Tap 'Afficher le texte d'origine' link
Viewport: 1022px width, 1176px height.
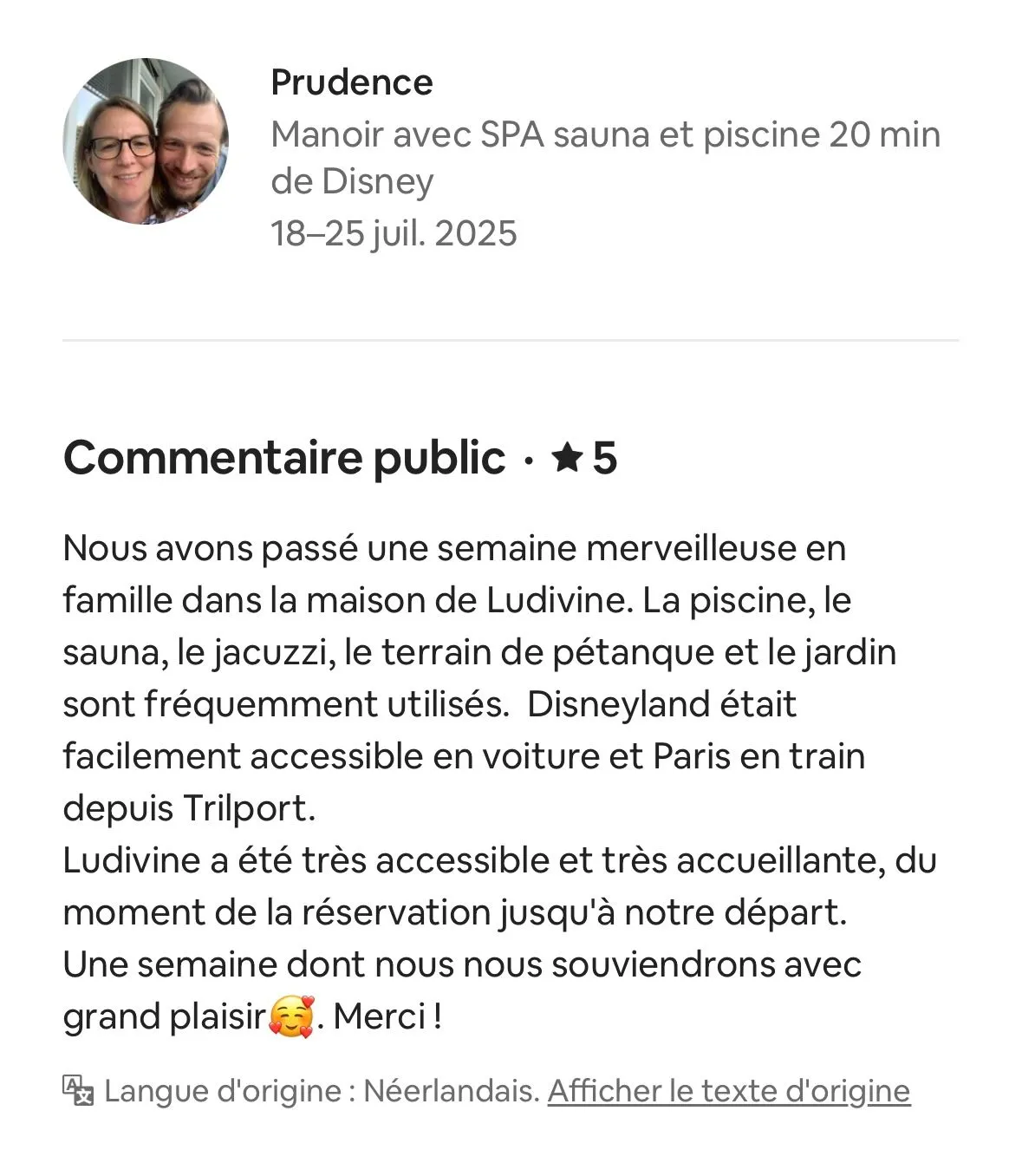coord(728,1090)
